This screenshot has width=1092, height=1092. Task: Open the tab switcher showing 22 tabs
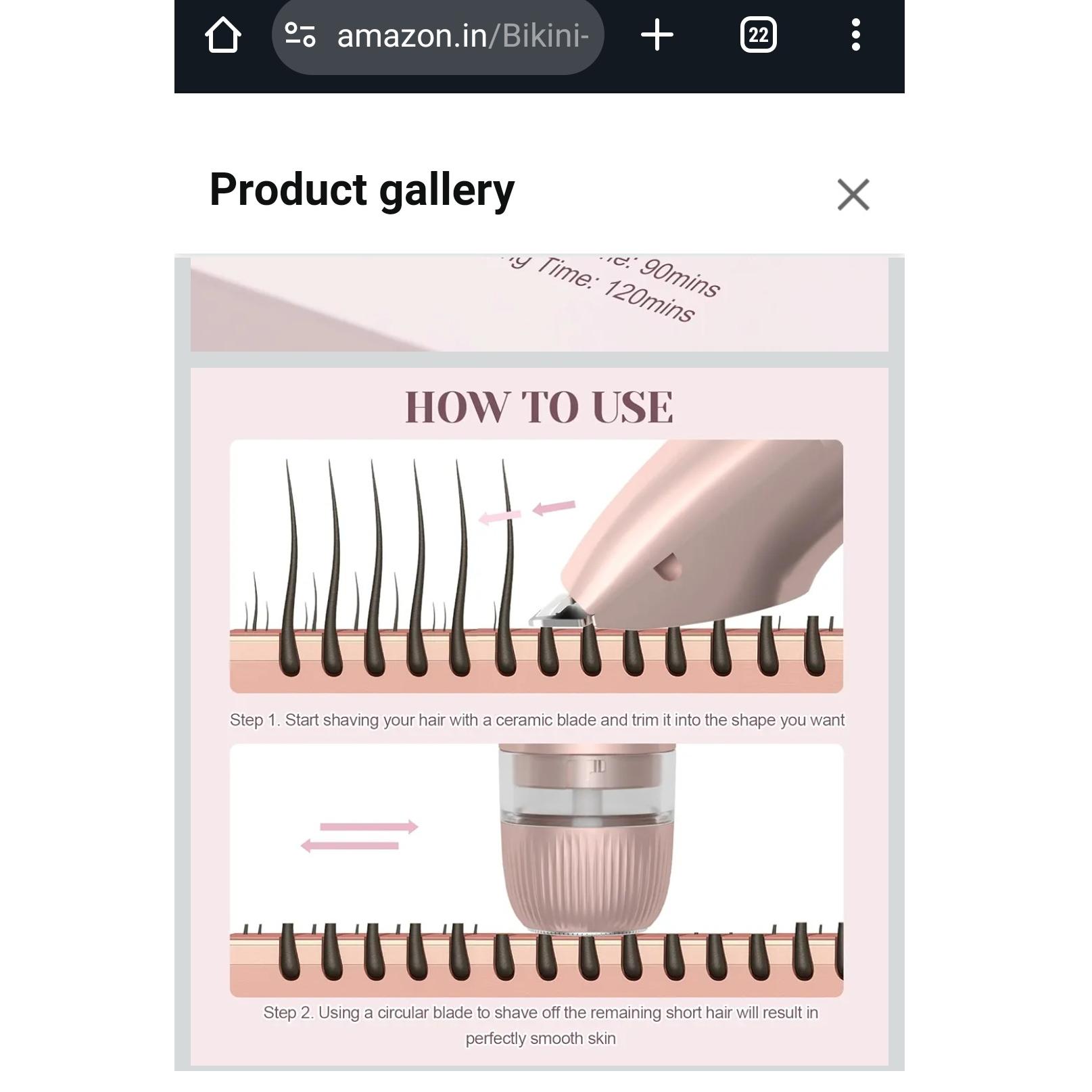[758, 35]
